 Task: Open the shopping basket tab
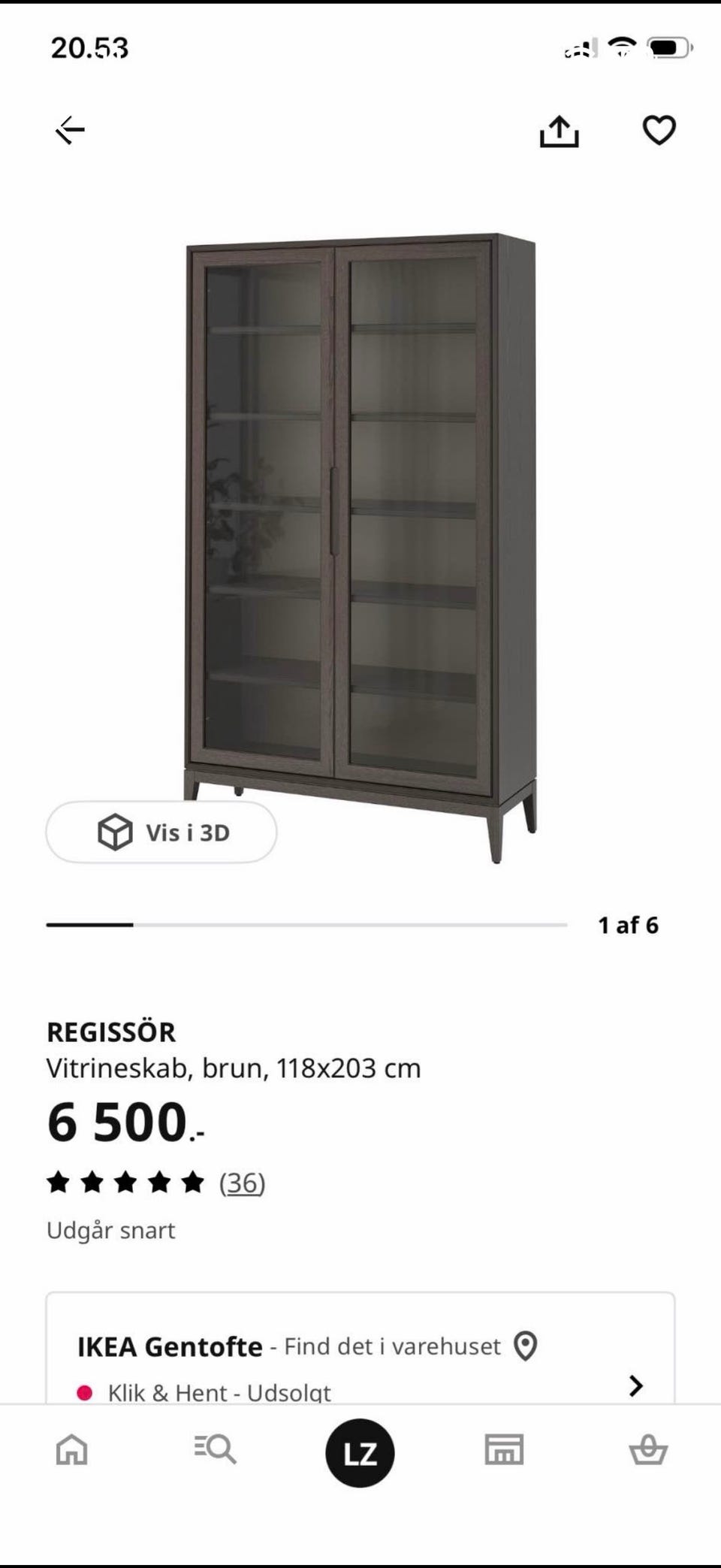pyautogui.click(x=648, y=1449)
